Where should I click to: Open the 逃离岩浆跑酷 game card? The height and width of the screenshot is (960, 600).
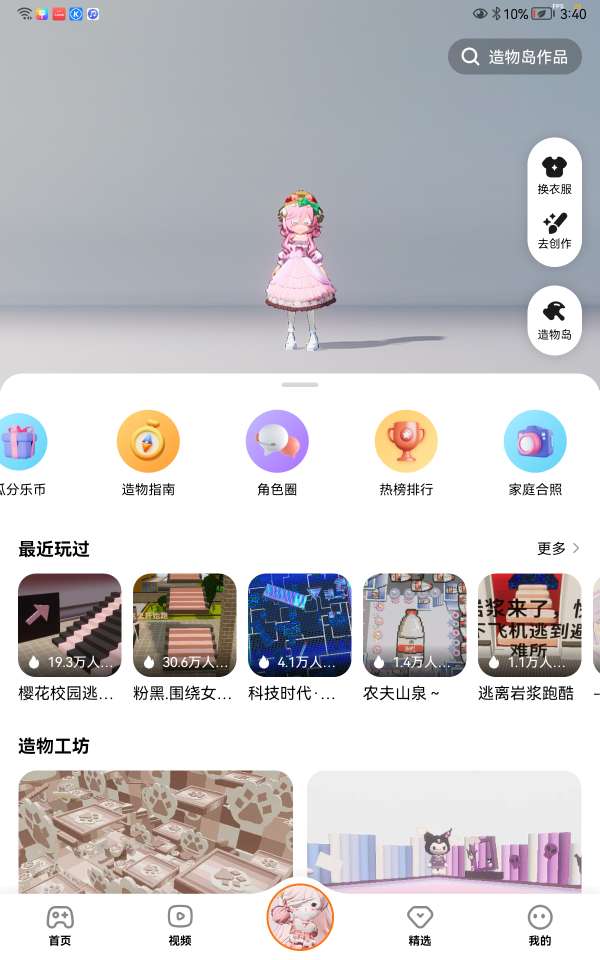click(530, 637)
